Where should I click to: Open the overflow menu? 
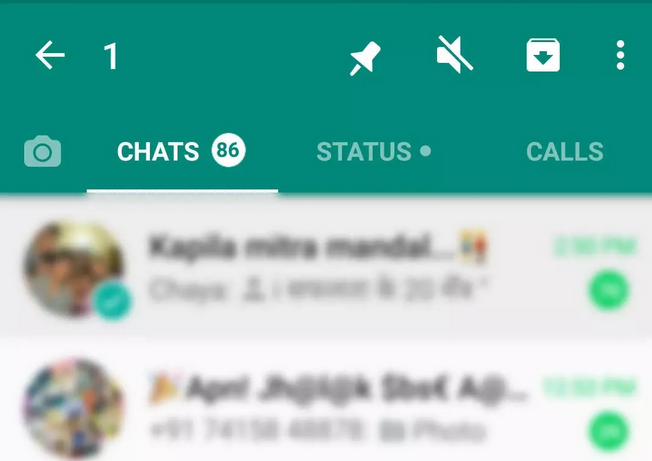621,56
